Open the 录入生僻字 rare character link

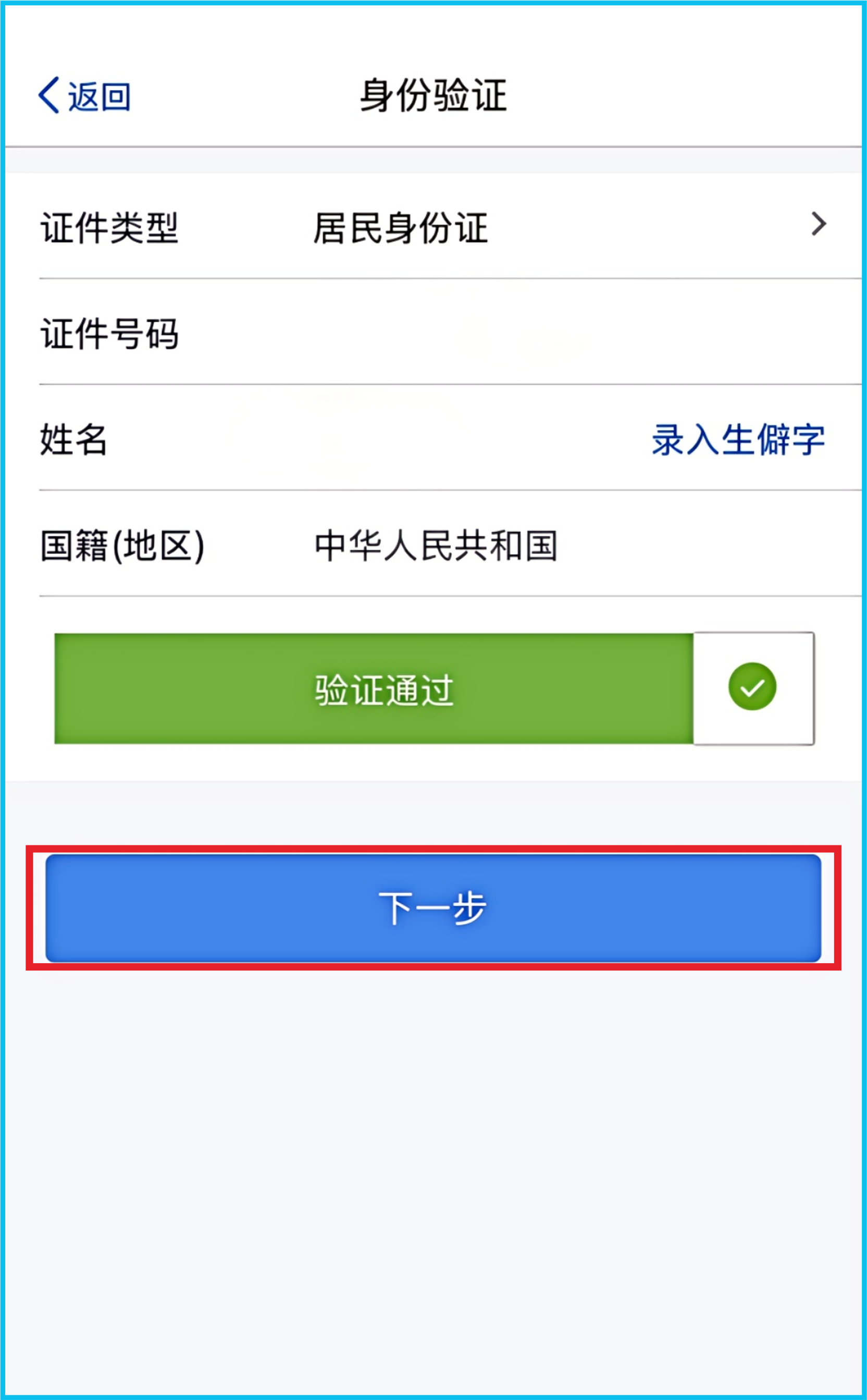[738, 440]
